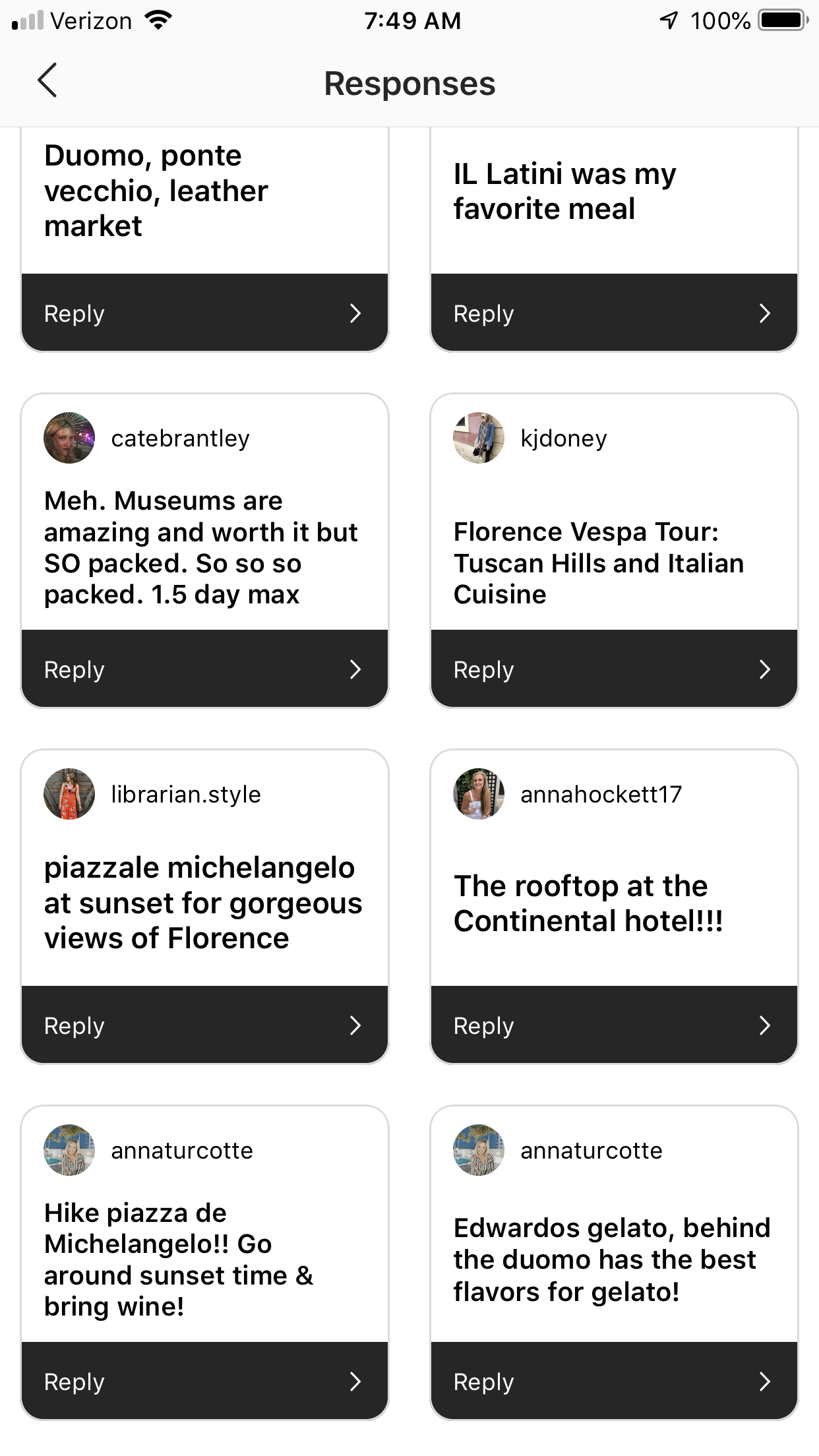Open catebrantley's profile picture
This screenshot has height=1456, width=819.
pos(69,438)
